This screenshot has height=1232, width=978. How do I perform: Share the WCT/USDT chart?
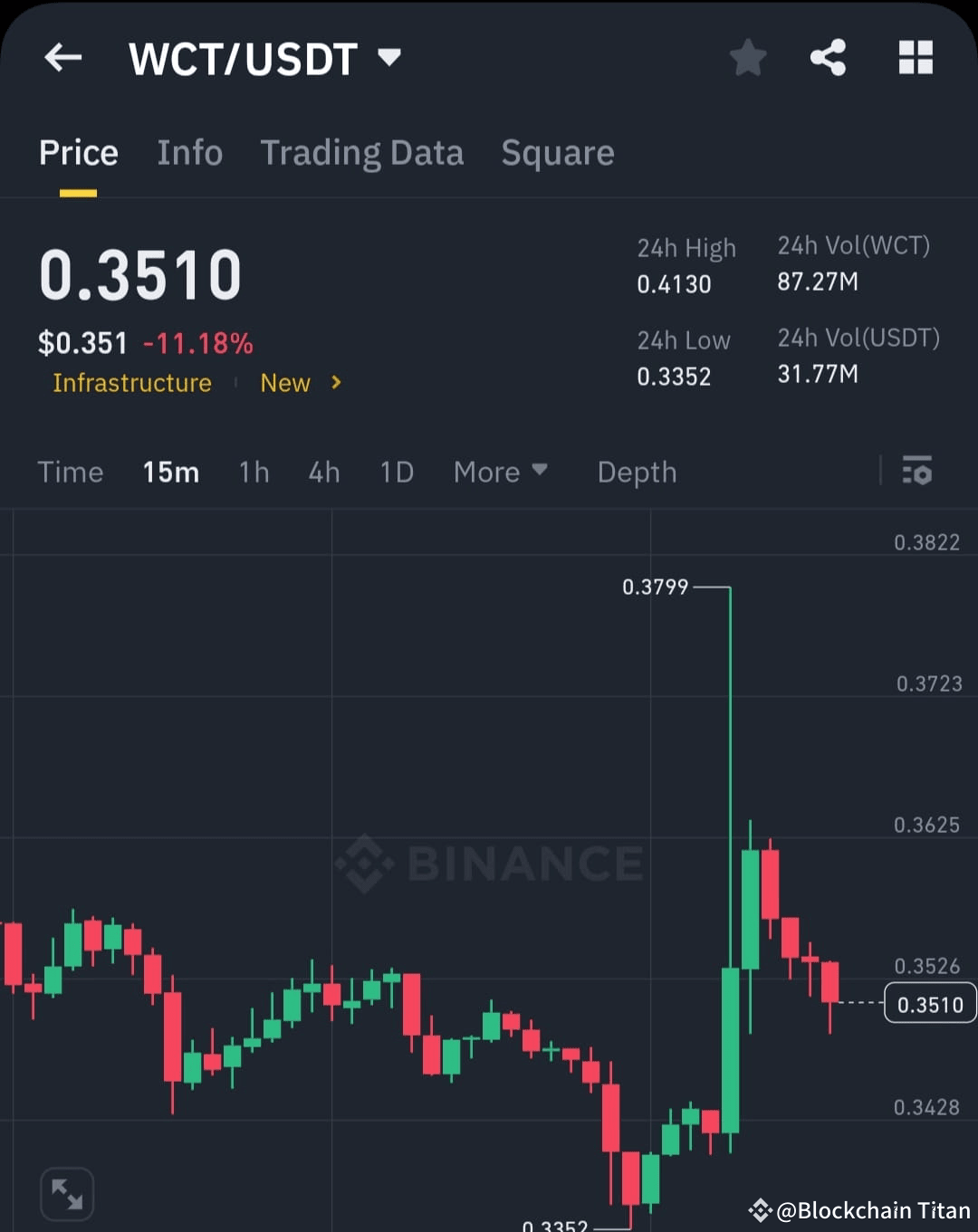tap(829, 57)
